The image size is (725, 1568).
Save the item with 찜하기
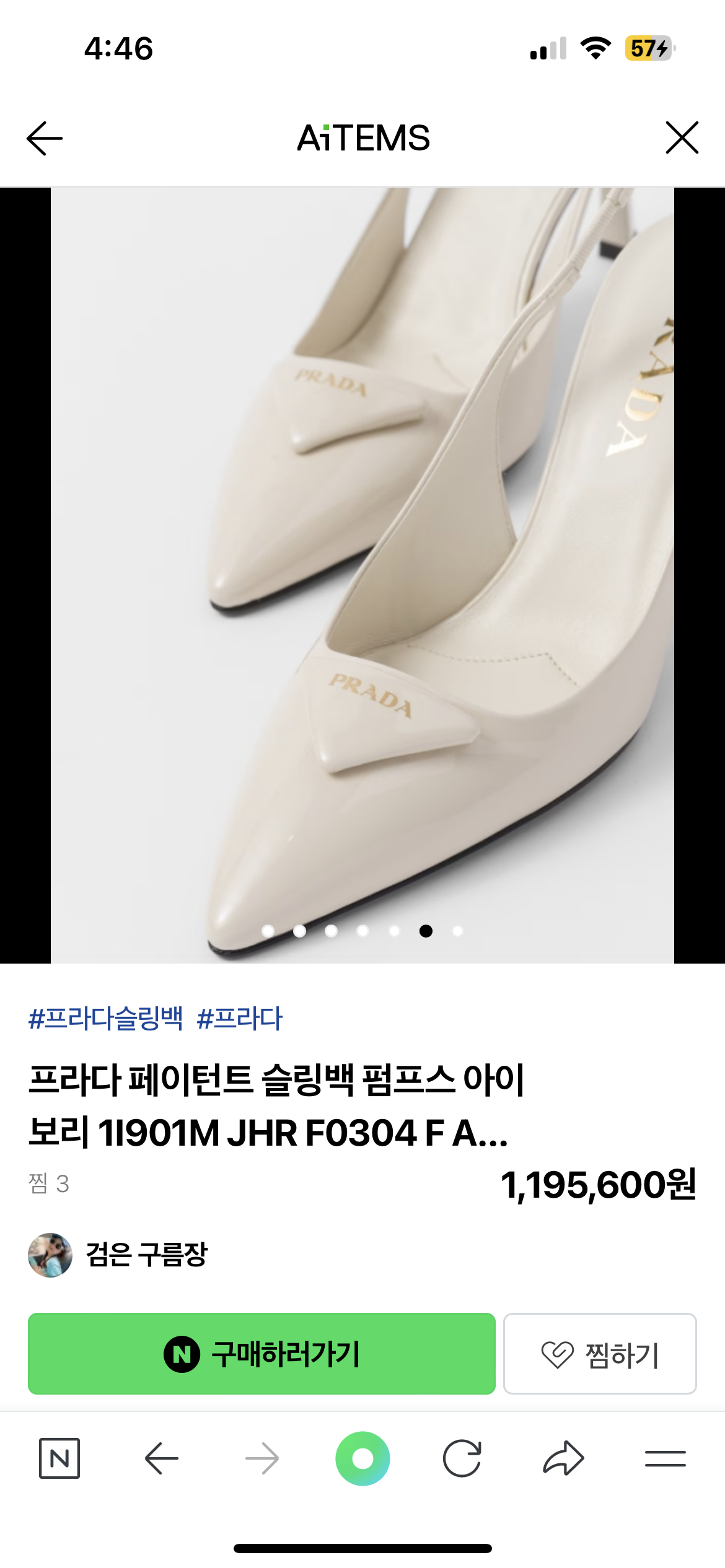(x=599, y=1354)
